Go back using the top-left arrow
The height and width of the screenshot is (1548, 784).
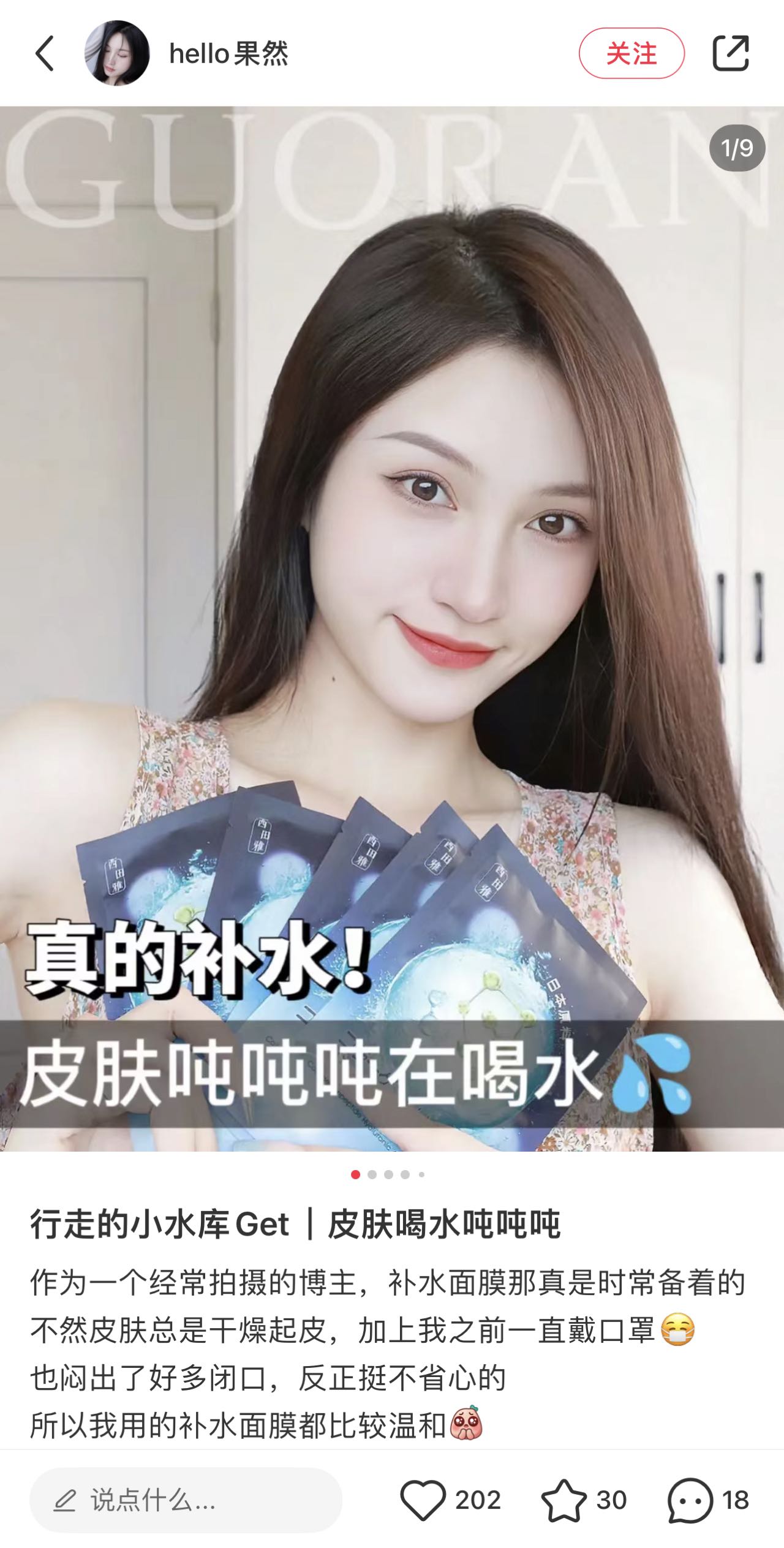(45, 53)
